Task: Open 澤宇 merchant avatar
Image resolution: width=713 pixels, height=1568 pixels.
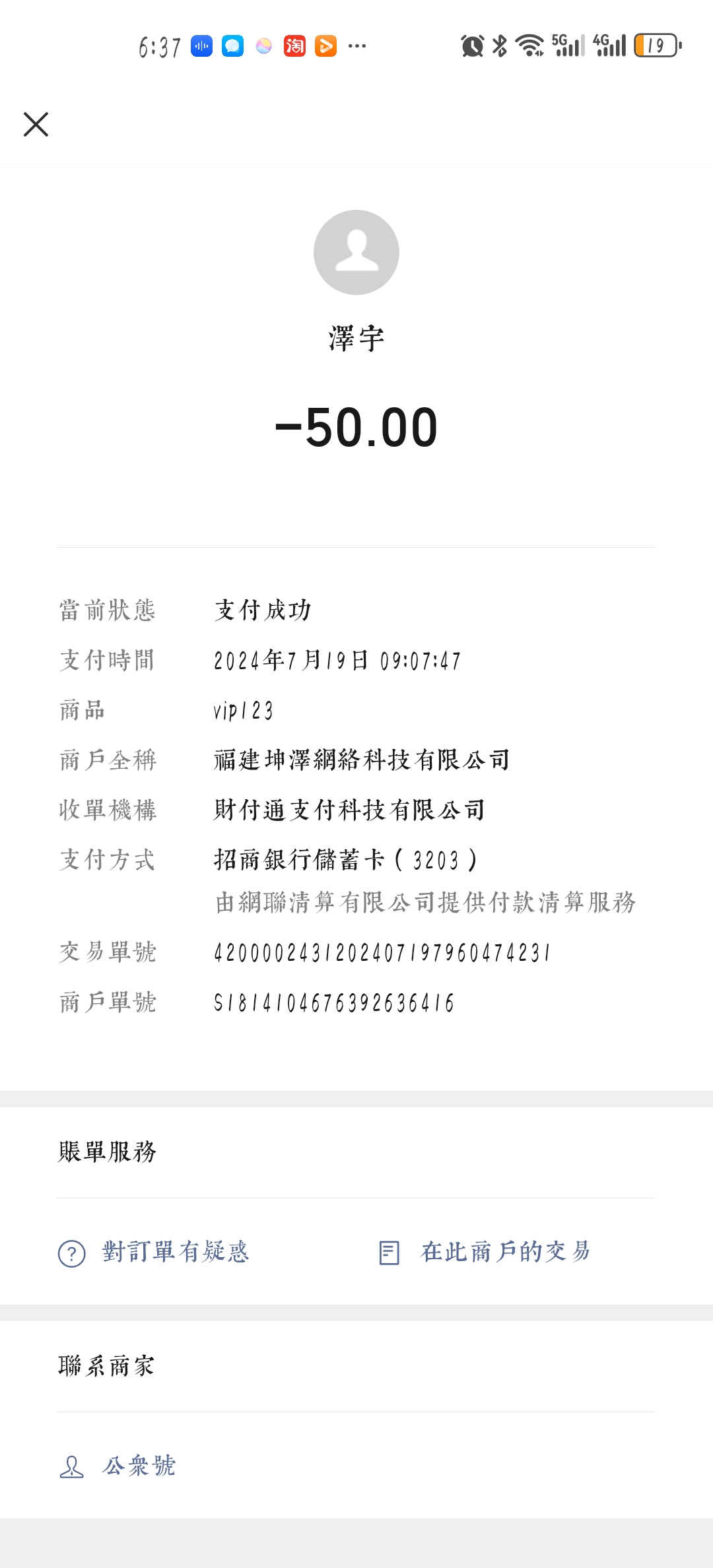Action: (356, 252)
